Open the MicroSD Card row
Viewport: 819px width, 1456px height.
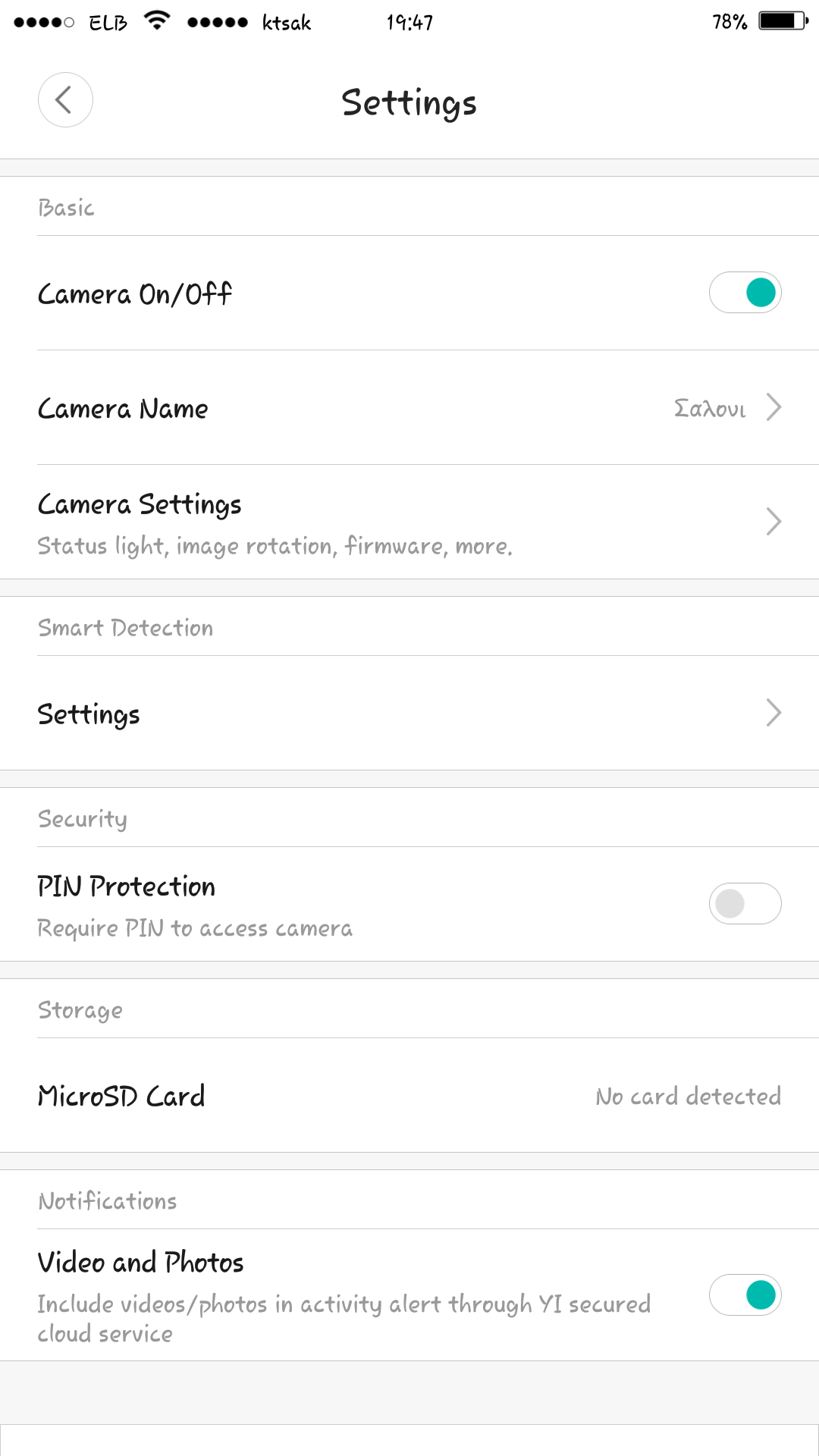[x=409, y=1096]
